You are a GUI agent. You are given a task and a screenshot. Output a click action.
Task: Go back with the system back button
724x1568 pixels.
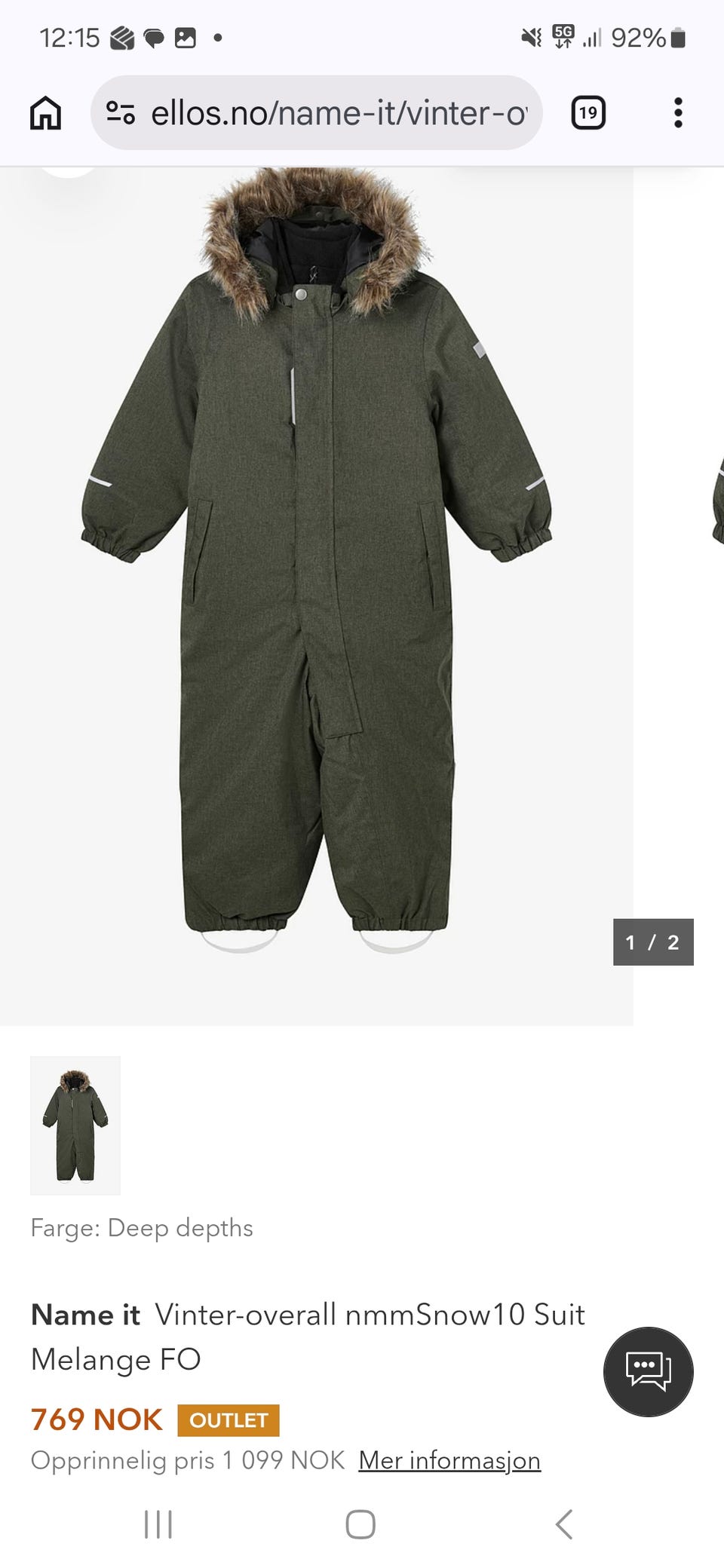click(564, 1524)
